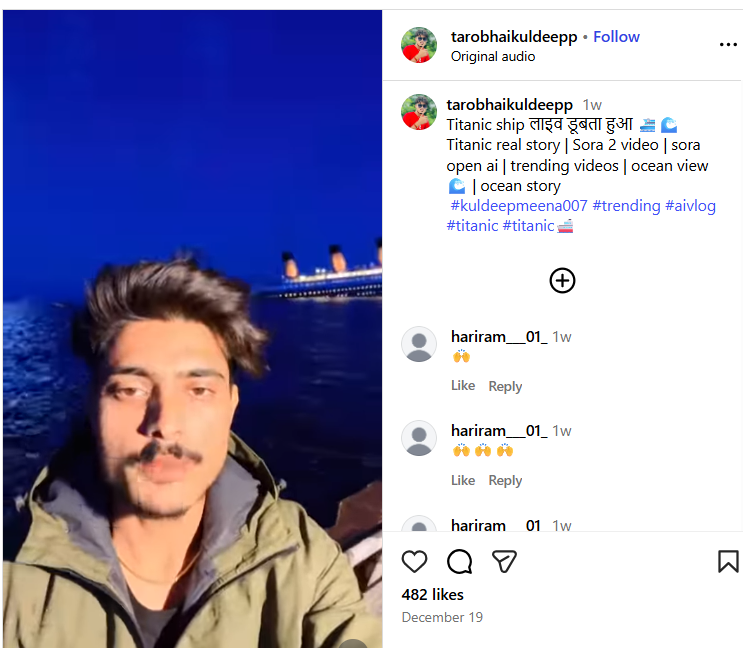
Task: Like hariram___01_'s three-emoji comment
Action: 463,480
